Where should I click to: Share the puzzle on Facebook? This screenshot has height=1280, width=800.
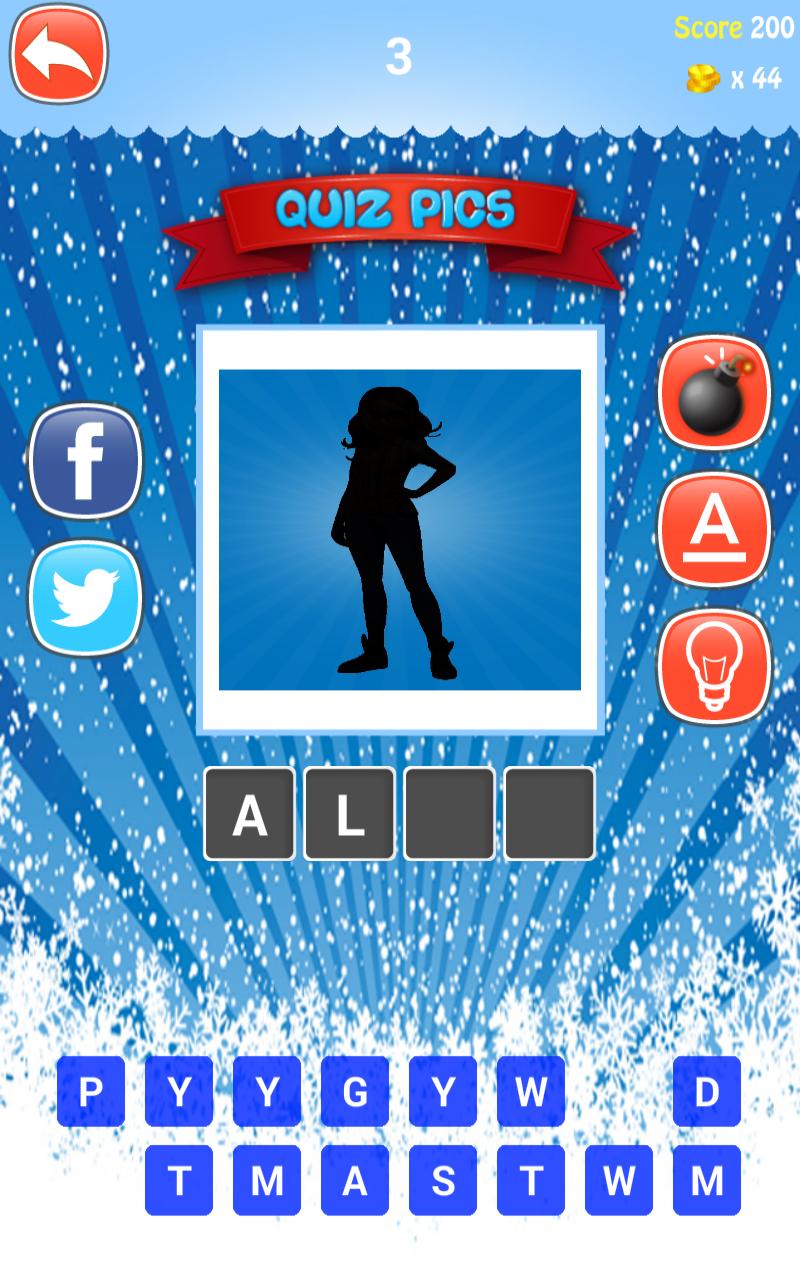(x=86, y=461)
